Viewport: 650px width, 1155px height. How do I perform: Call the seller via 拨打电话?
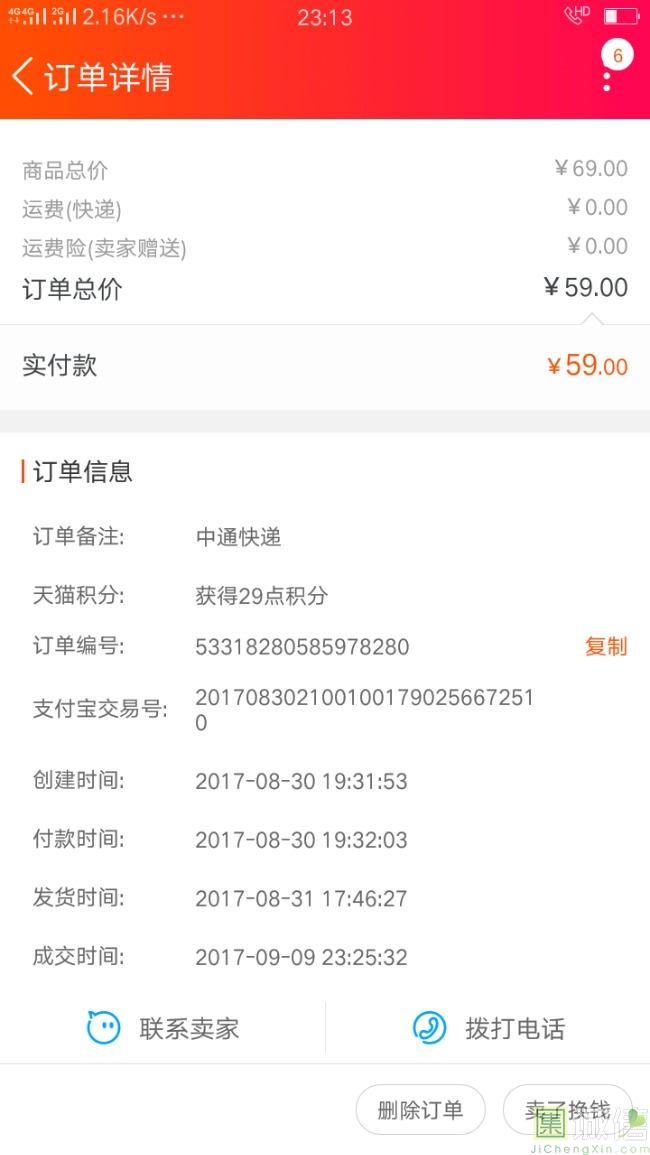(x=488, y=1028)
